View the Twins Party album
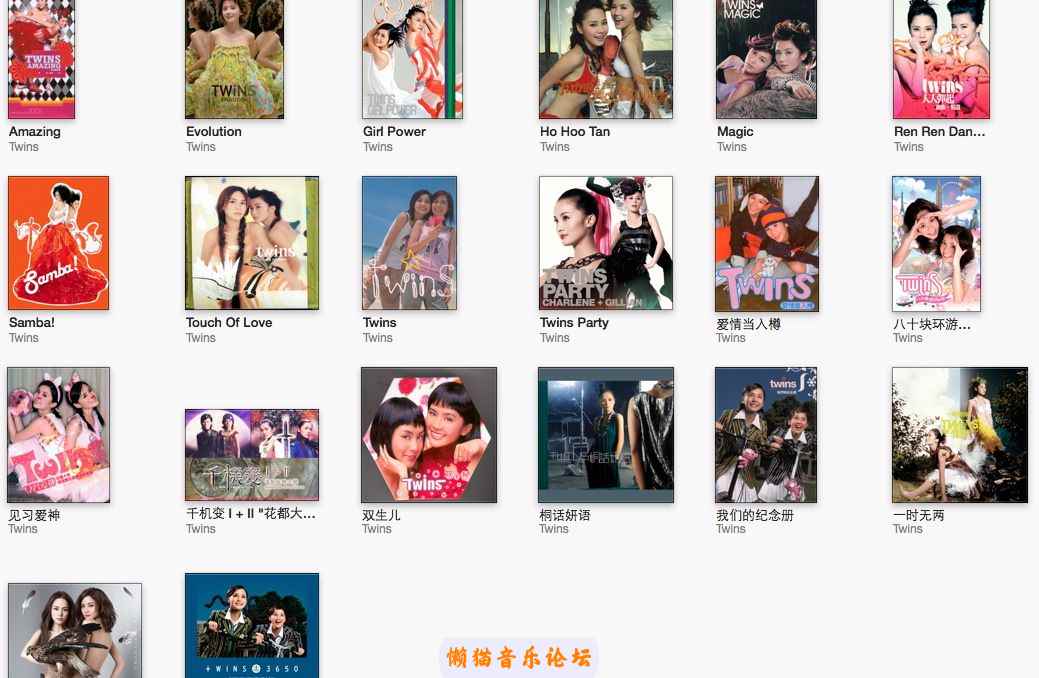Viewport: 1039px width, 678px height. click(605, 243)
